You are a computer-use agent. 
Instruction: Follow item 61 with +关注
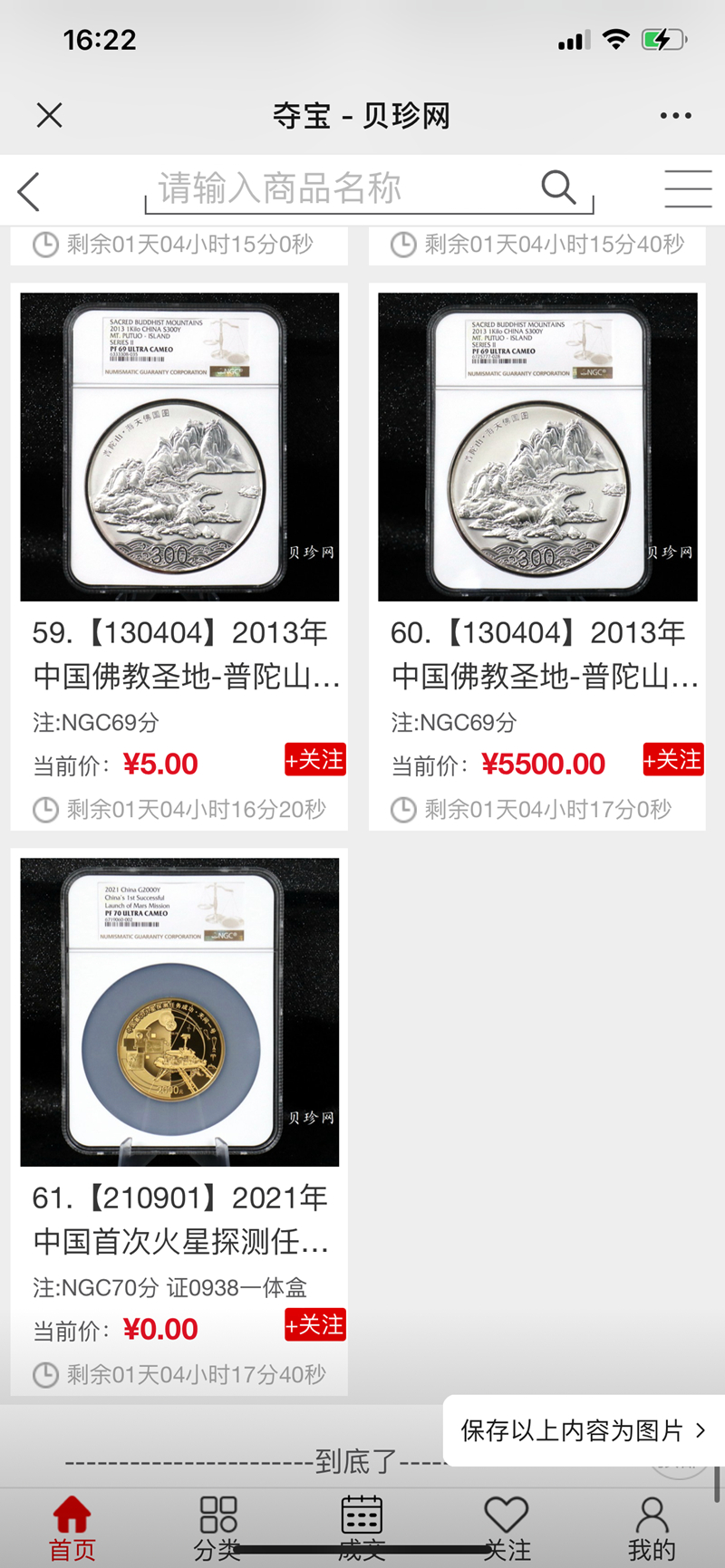pos(314,1325)
